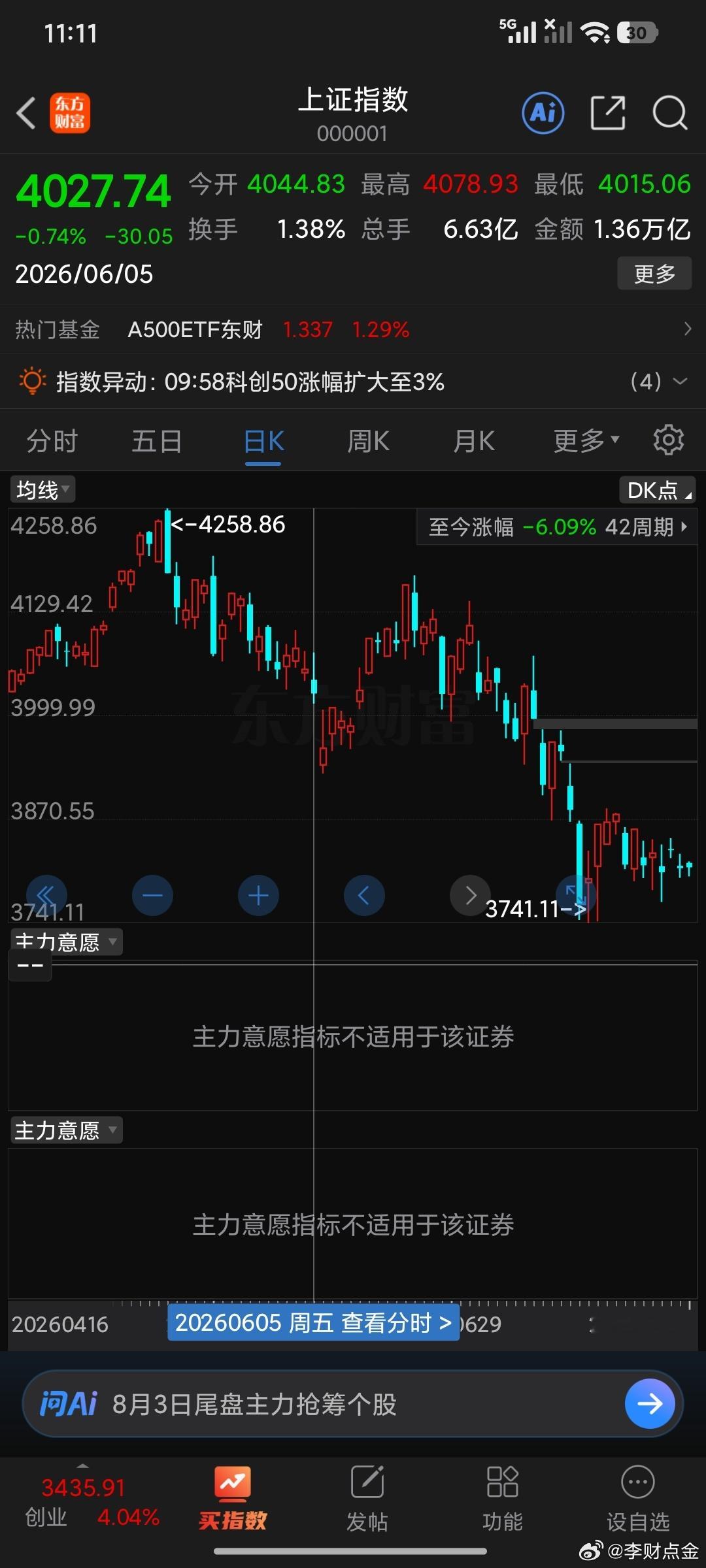View 分时 for 20260605 周五
Viewport: 706px width, 1568px height.
coord(313,1323)
